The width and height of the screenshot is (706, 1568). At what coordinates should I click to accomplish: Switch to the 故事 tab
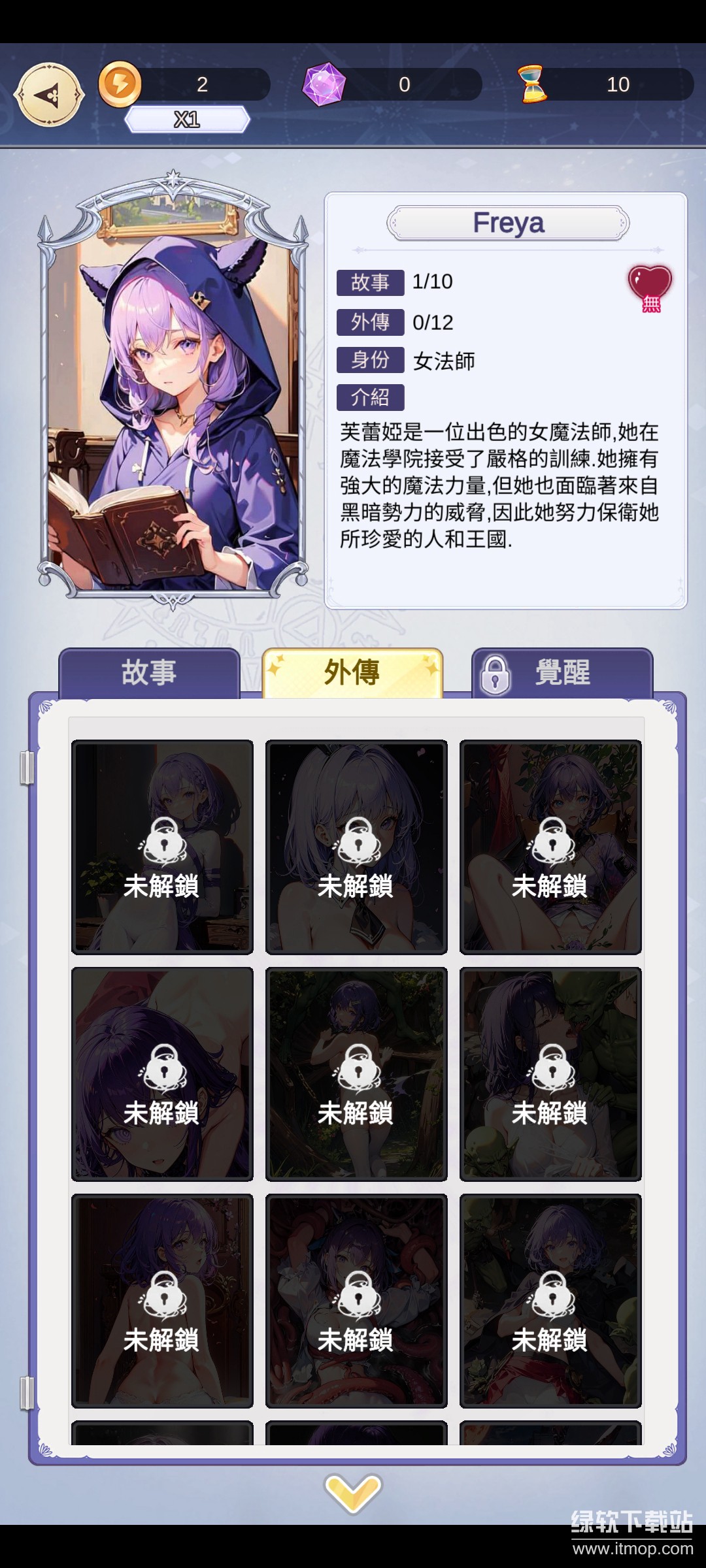pos(149,673)
